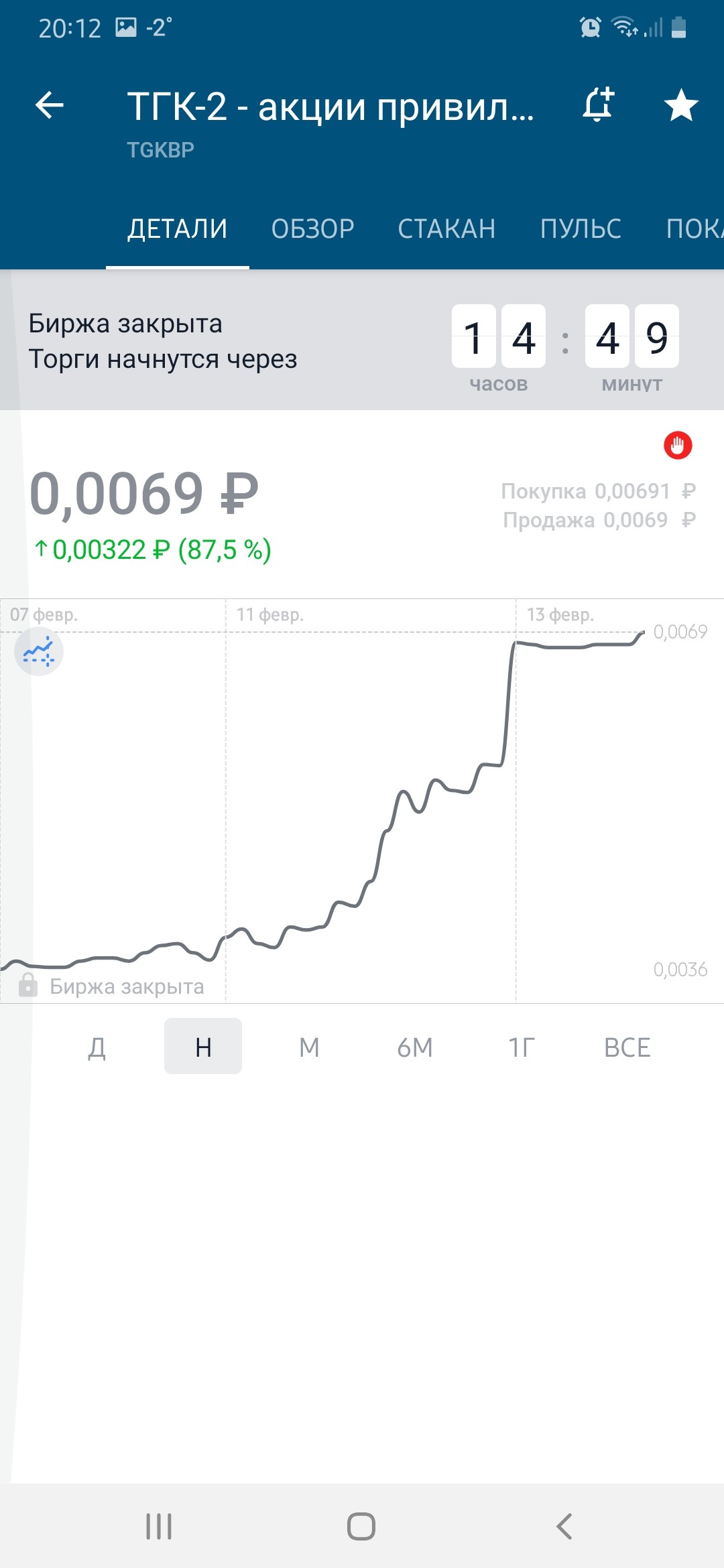Screen dimensions: 724x1568
Task: Change the chart type with the graph icon
Action: pos(39,651)
